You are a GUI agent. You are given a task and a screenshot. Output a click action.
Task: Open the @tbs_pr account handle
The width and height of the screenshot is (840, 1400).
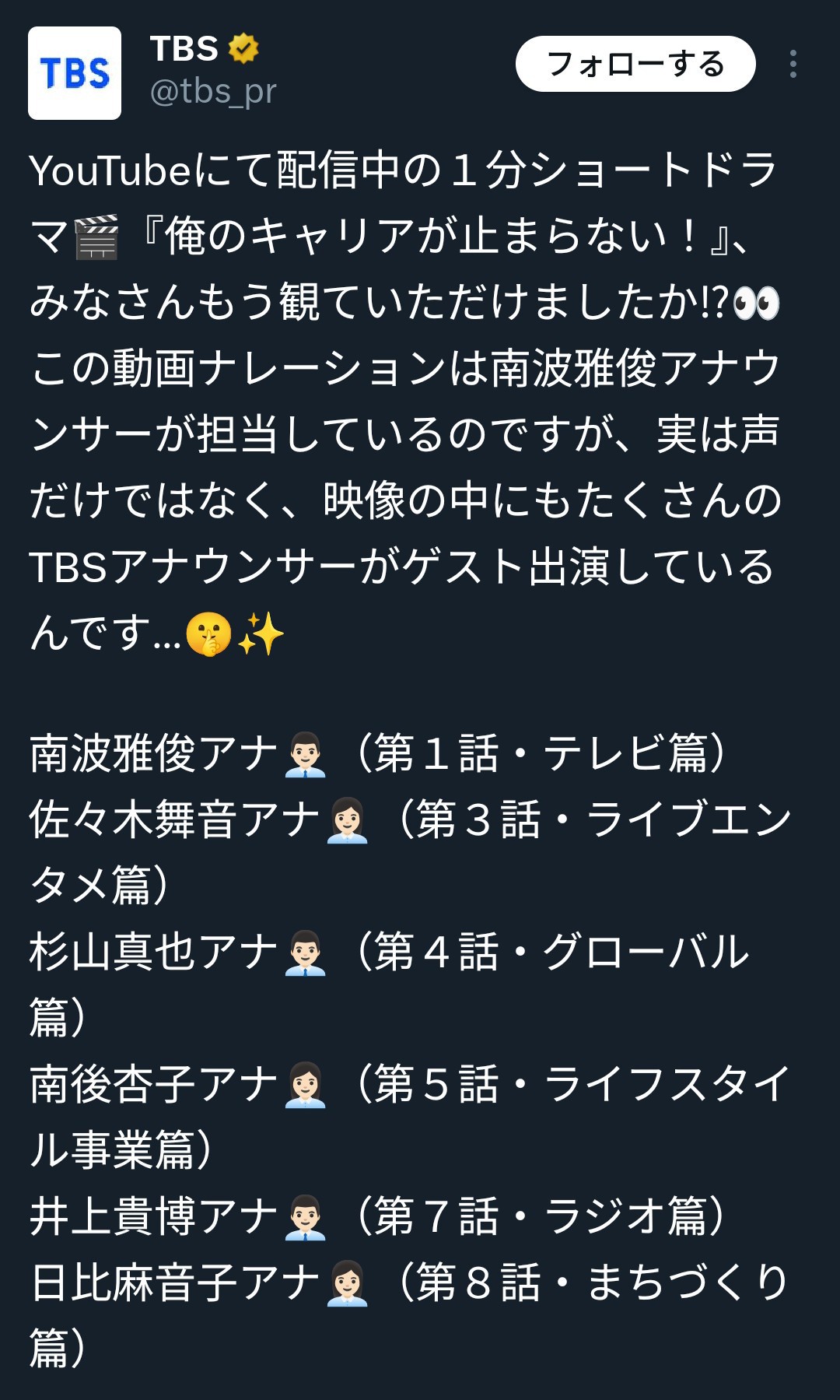213,92
